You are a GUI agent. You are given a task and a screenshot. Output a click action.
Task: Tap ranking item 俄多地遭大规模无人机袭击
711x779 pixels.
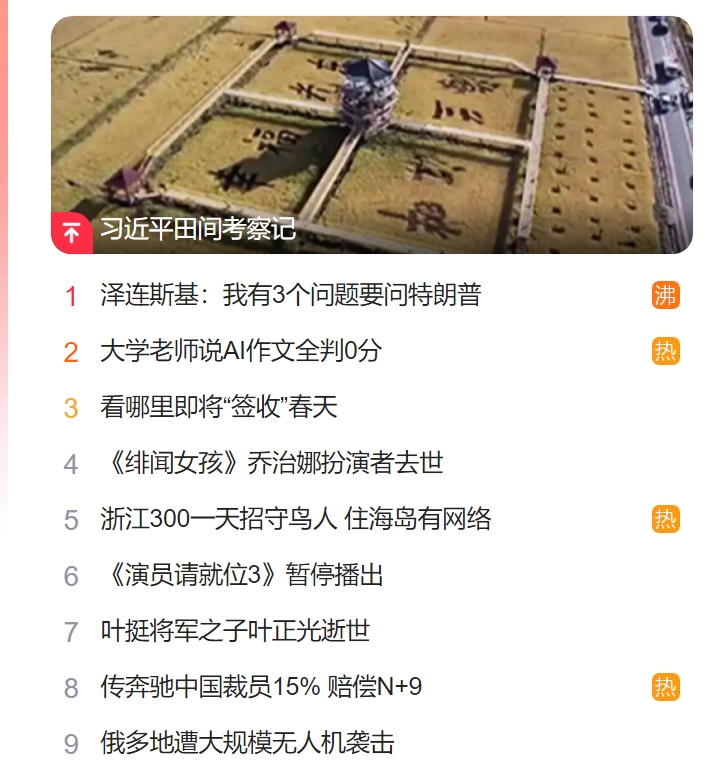(x=248, y=743)
